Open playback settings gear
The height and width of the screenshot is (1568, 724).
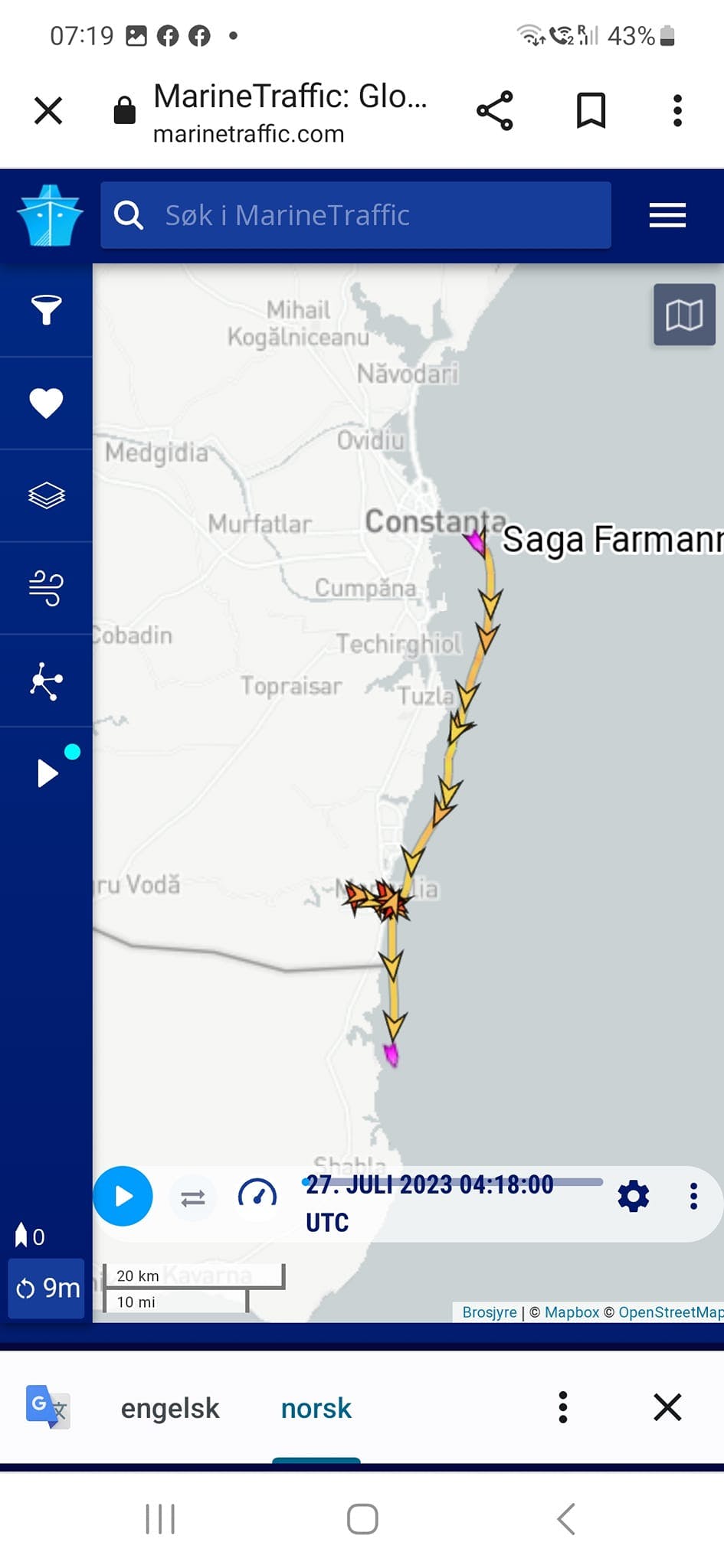coord(634,1196)
